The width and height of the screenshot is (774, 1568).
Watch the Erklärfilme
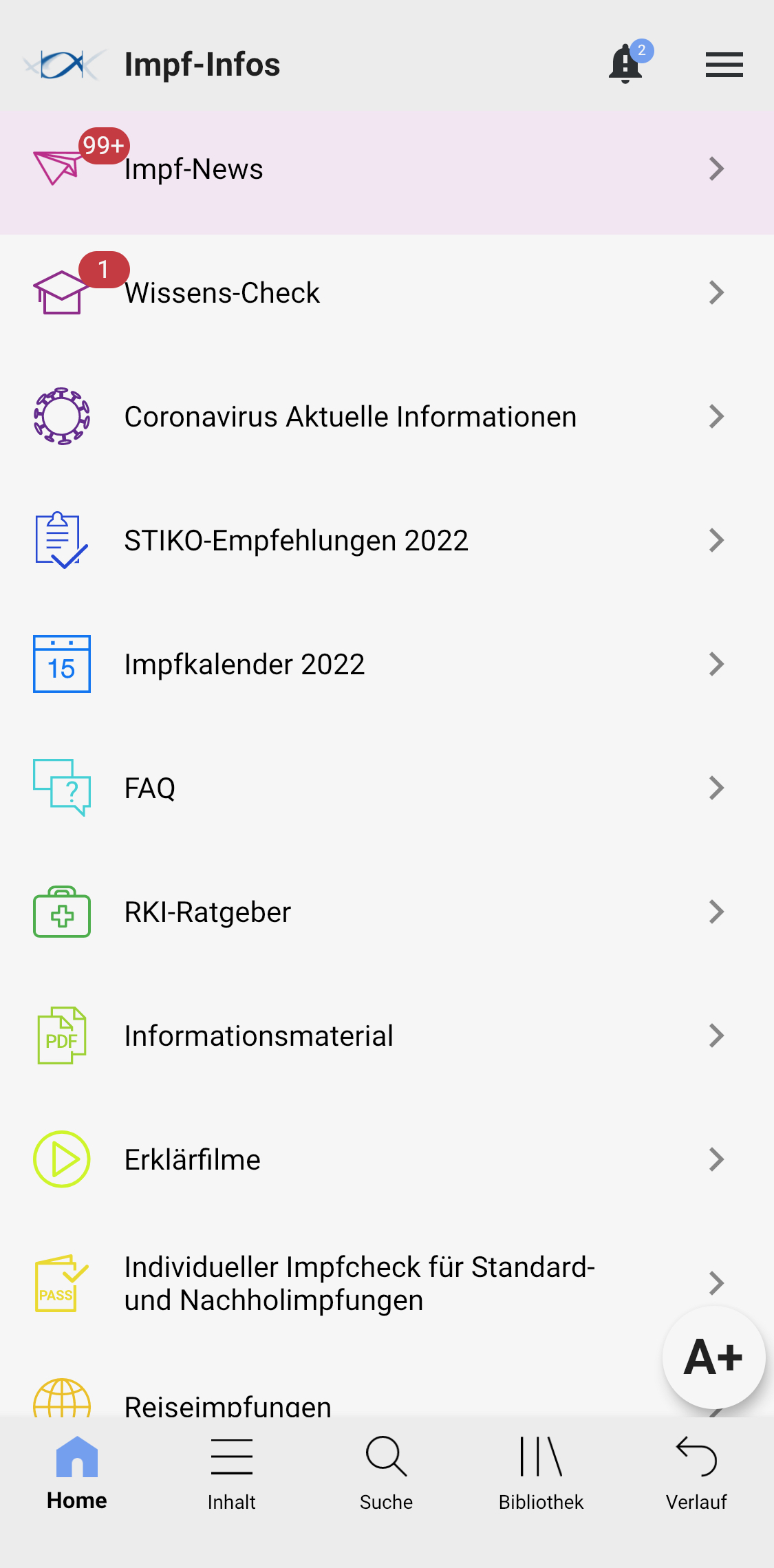pos(385,1160)
